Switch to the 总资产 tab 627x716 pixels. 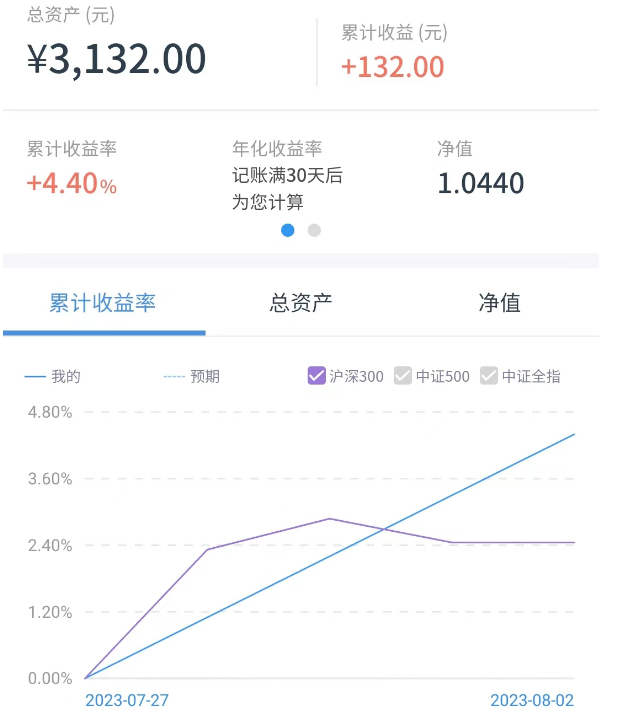(x=301, y=302)
